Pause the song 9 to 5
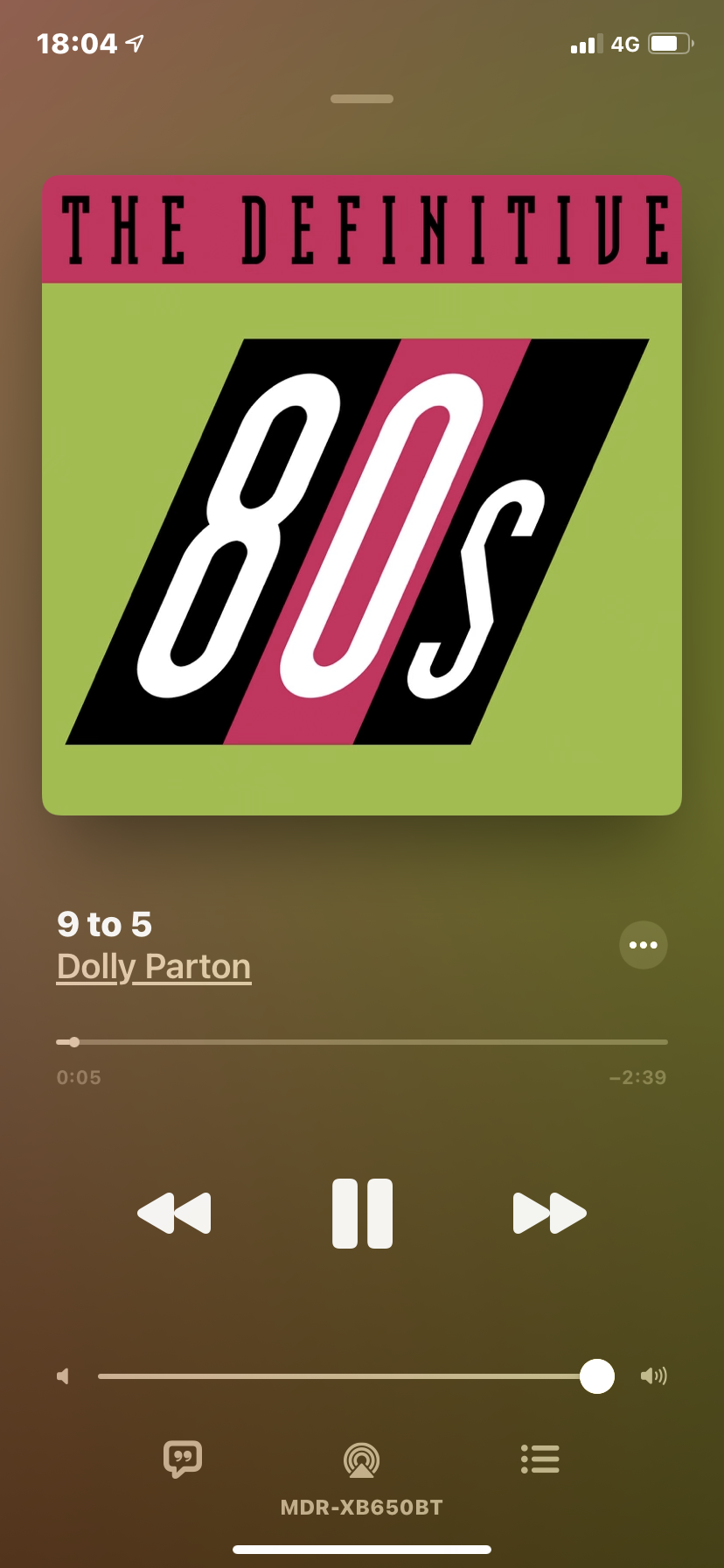 [x=362, y=1213]
